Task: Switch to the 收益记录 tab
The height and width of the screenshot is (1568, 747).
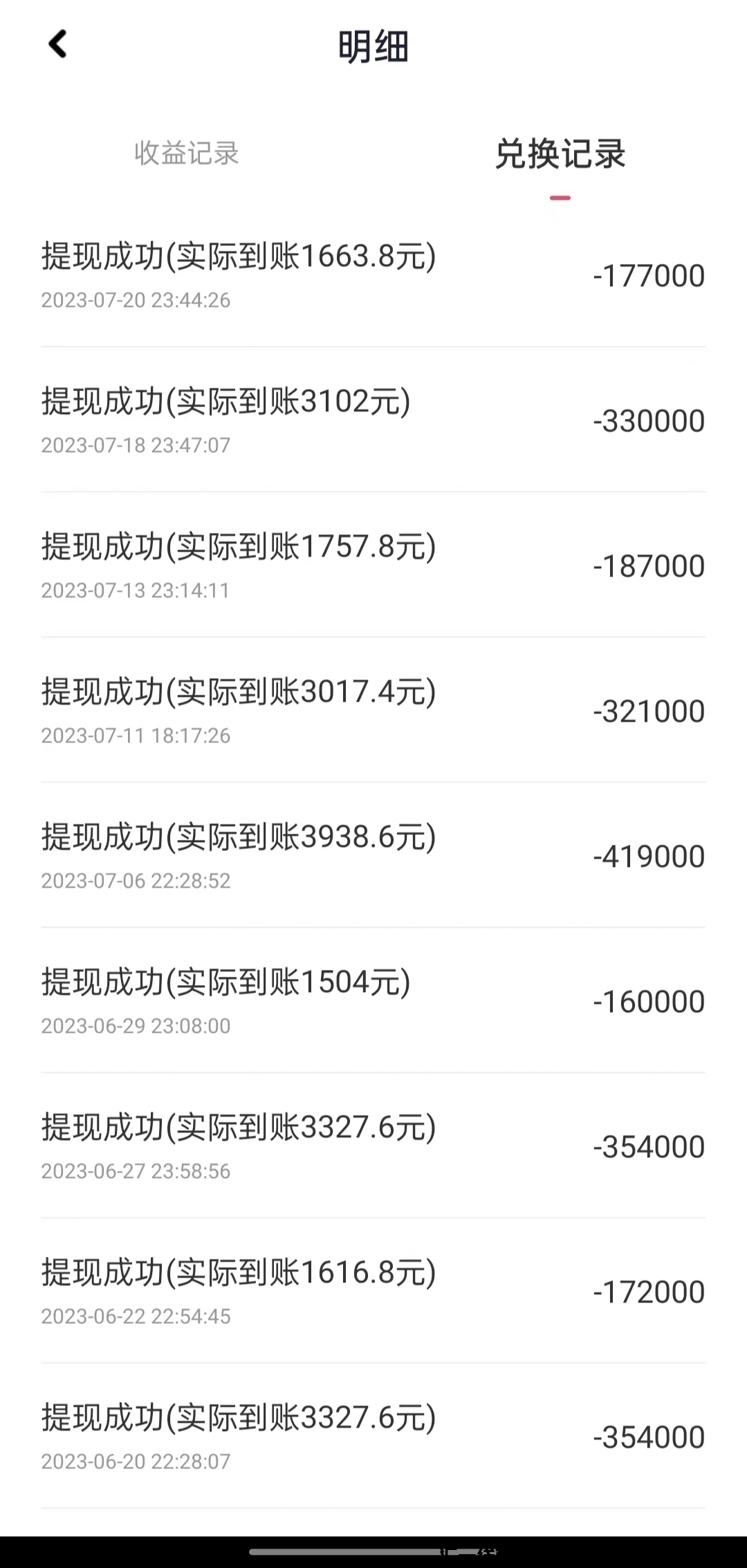Action: point(187,153)
